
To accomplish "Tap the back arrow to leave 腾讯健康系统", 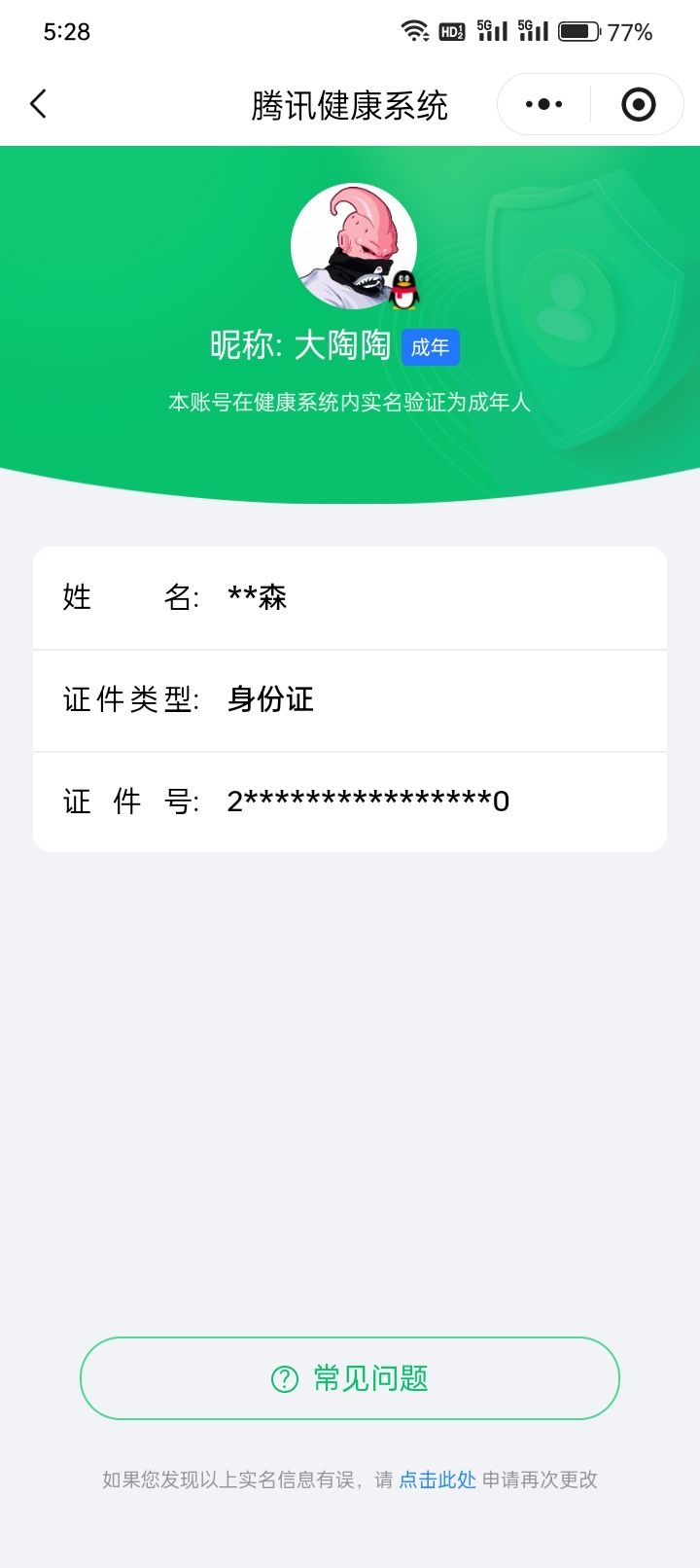I will tap(39, 102).
